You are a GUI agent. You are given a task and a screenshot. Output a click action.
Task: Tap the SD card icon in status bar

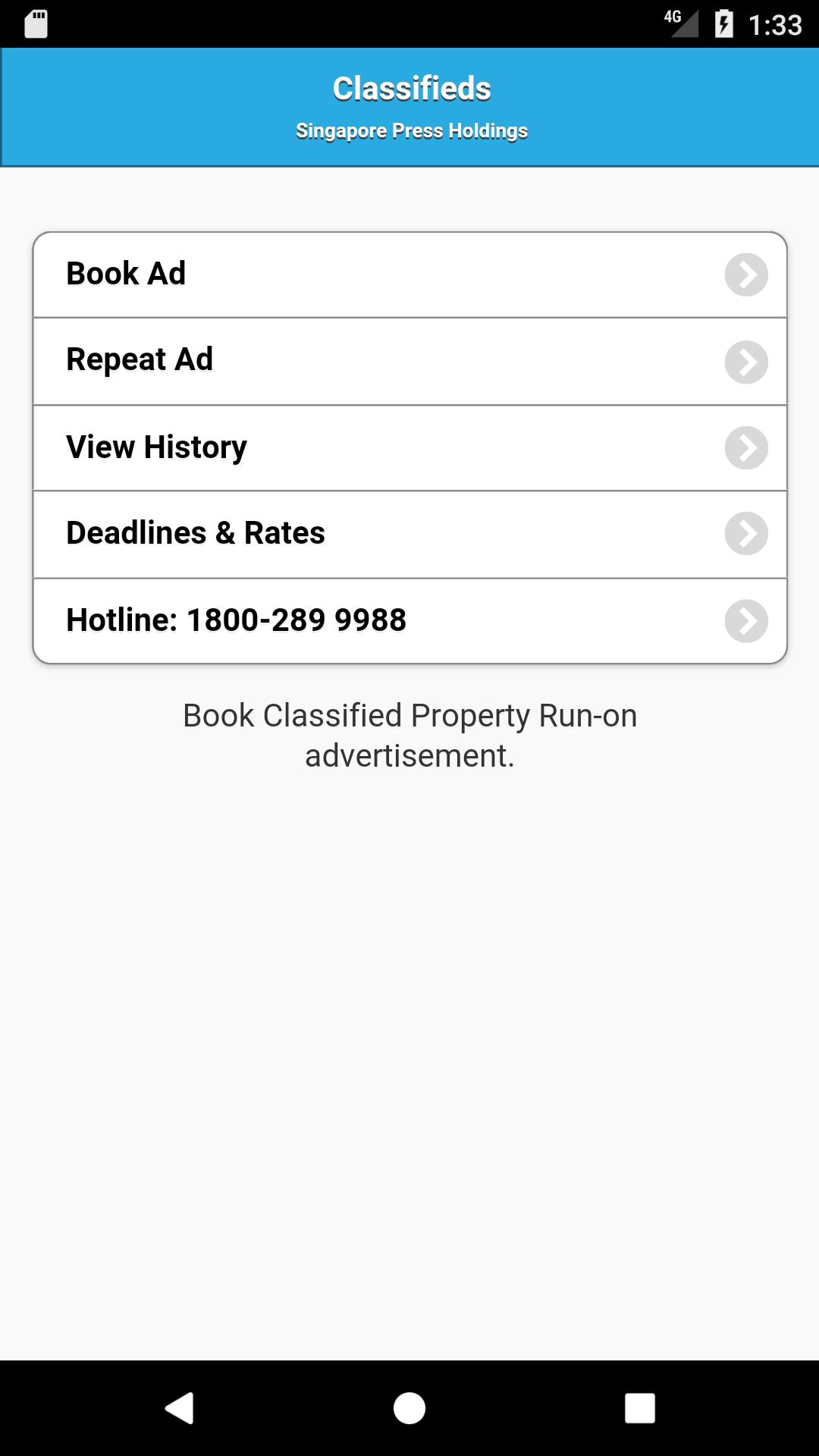[x=34, y=23]
